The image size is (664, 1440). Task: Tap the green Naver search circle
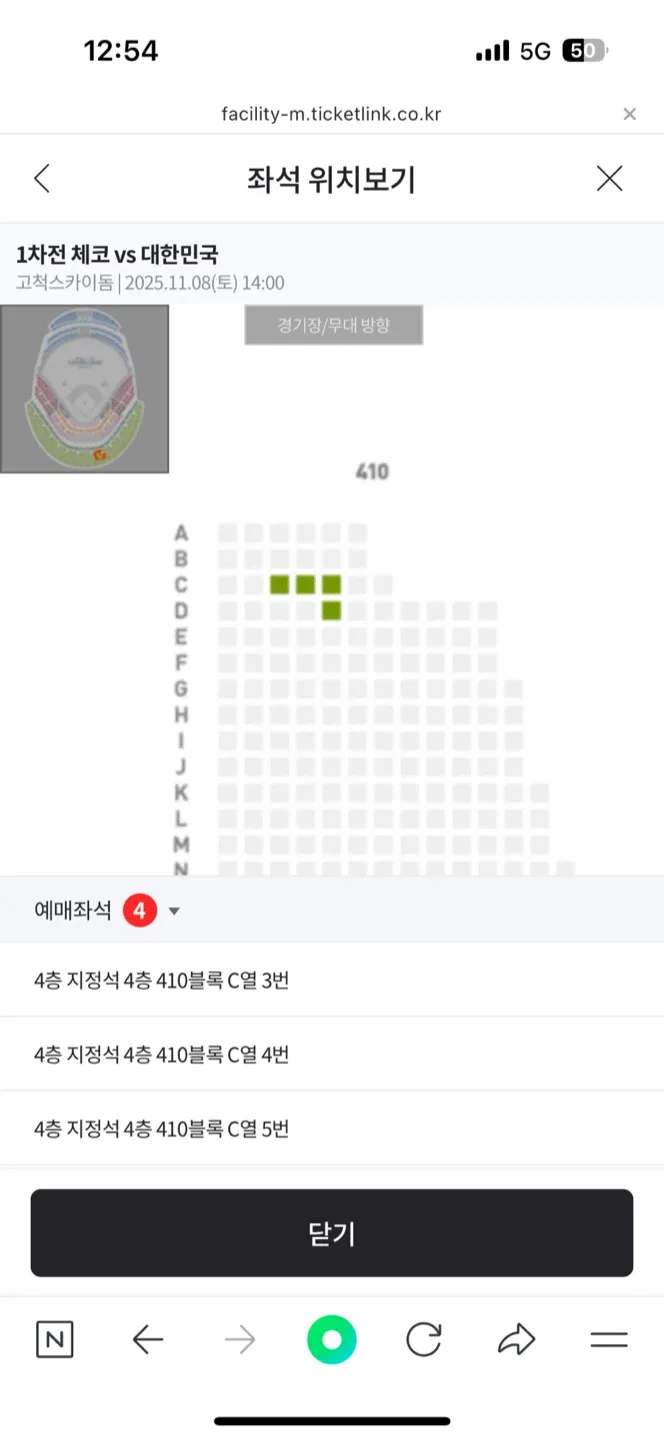point(332,1340)
